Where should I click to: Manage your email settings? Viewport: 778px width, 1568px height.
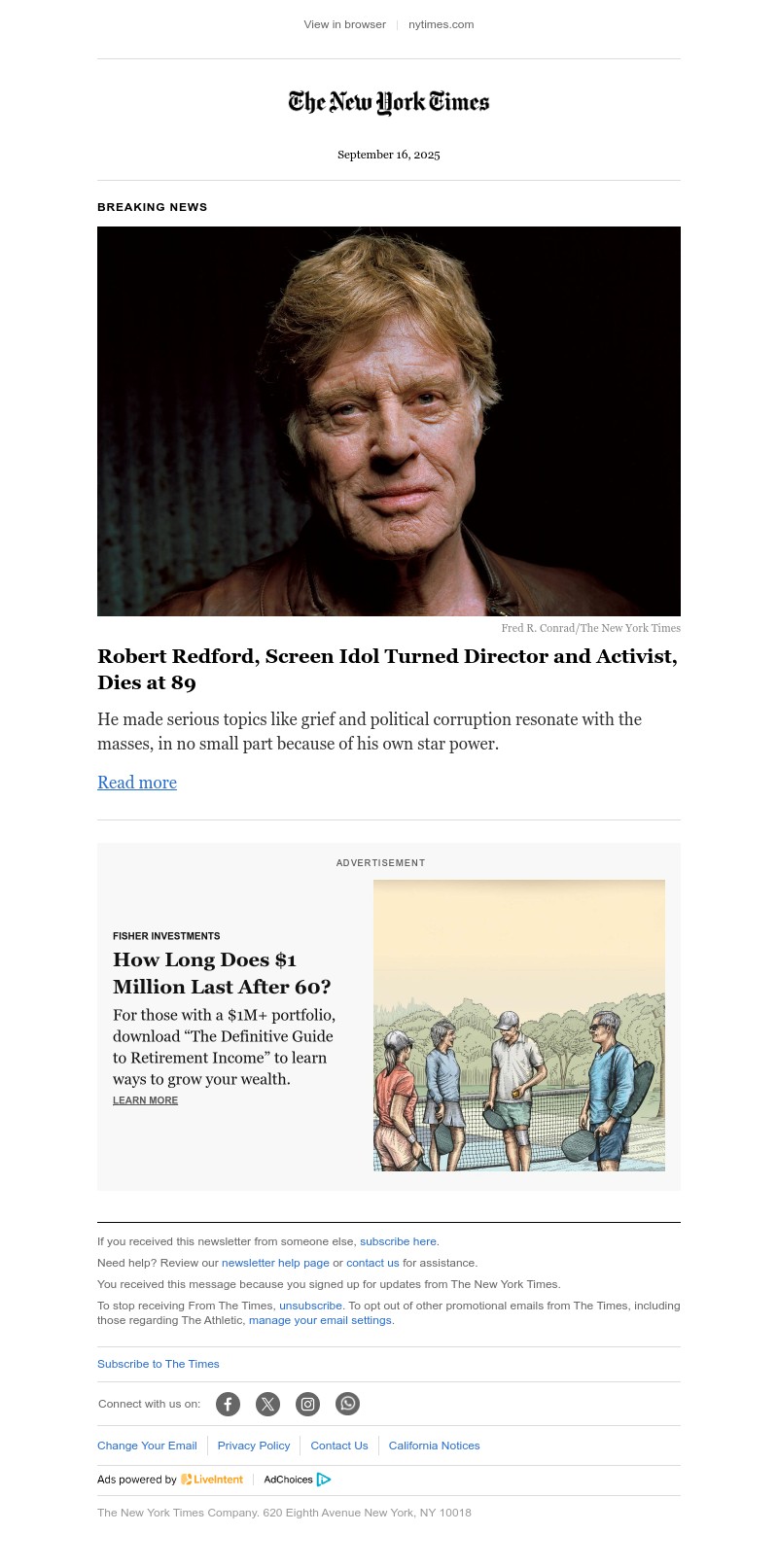pyautogui.click(x=320, y=1320)
